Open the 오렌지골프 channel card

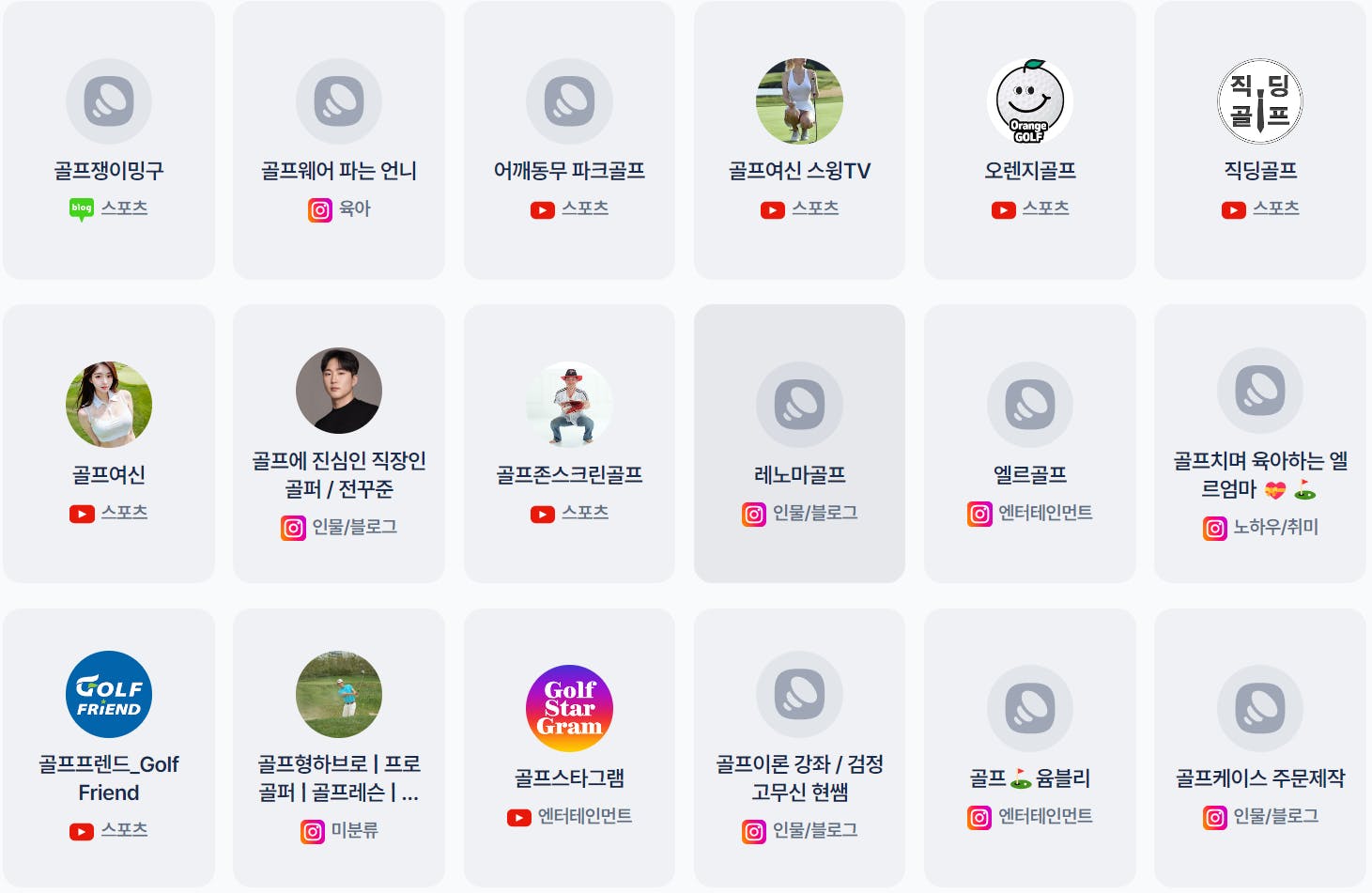(1030, 141)
